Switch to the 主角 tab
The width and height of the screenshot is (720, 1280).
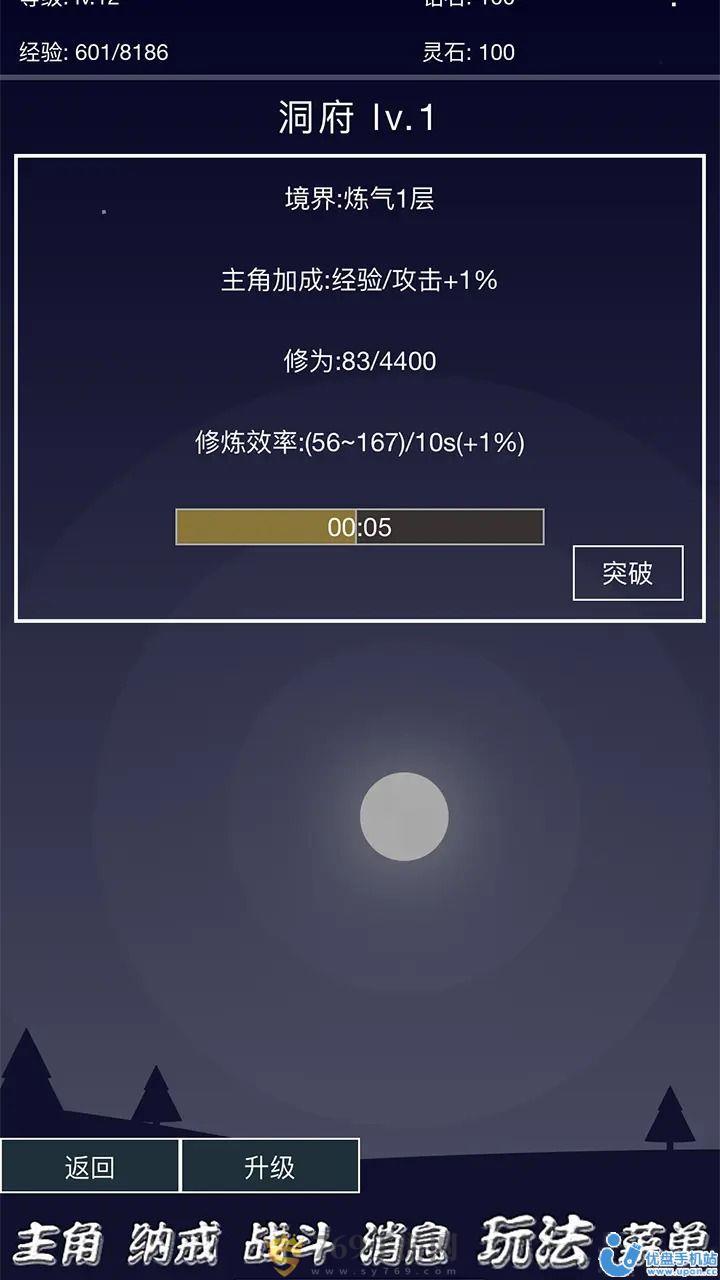pyautogui.click(x=58, y=1243)
